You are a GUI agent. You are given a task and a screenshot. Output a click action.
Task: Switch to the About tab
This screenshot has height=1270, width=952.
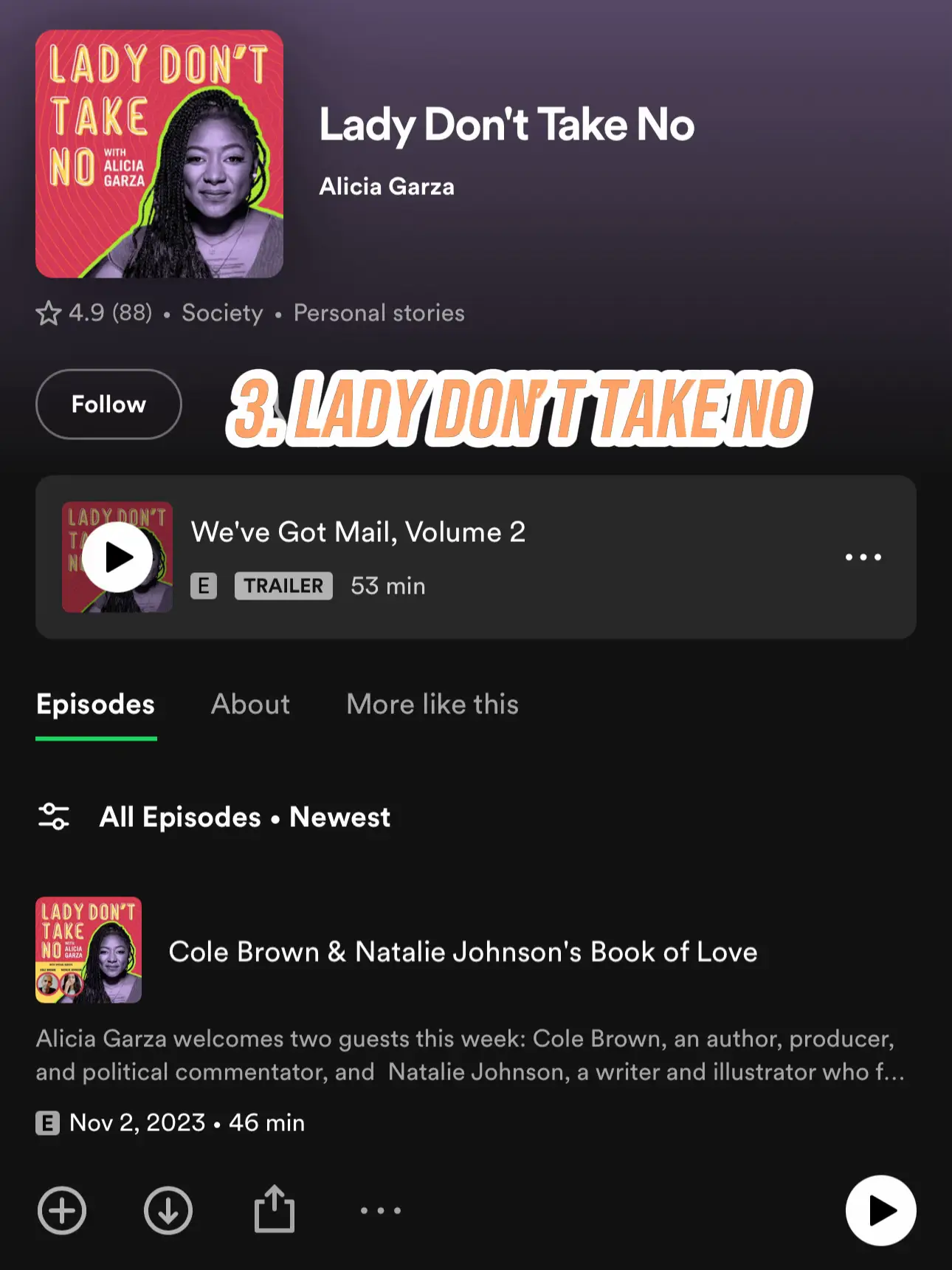(250, 704)
